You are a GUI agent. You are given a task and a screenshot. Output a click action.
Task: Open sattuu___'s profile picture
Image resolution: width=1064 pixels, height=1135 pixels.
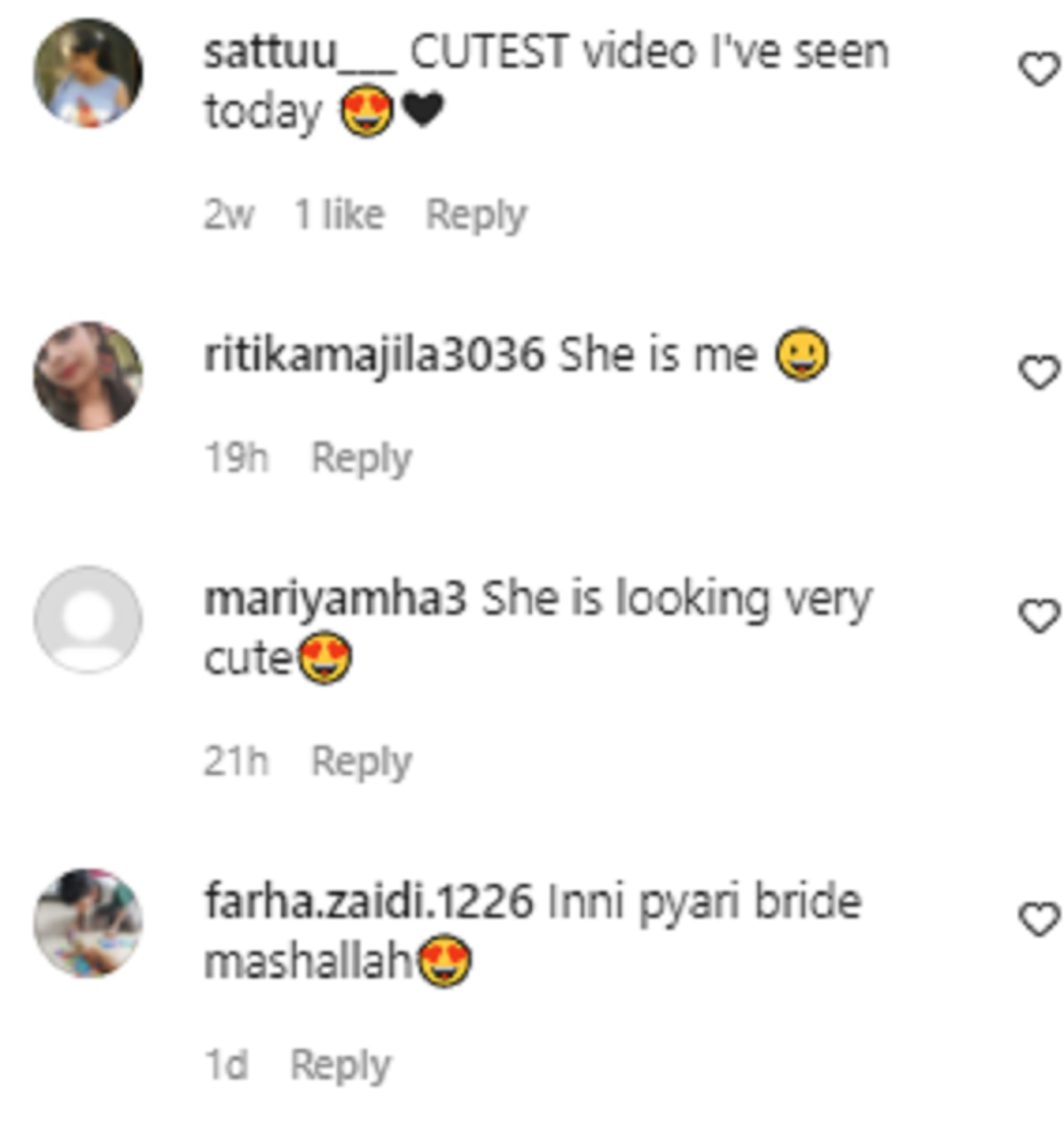click(88, 73)
